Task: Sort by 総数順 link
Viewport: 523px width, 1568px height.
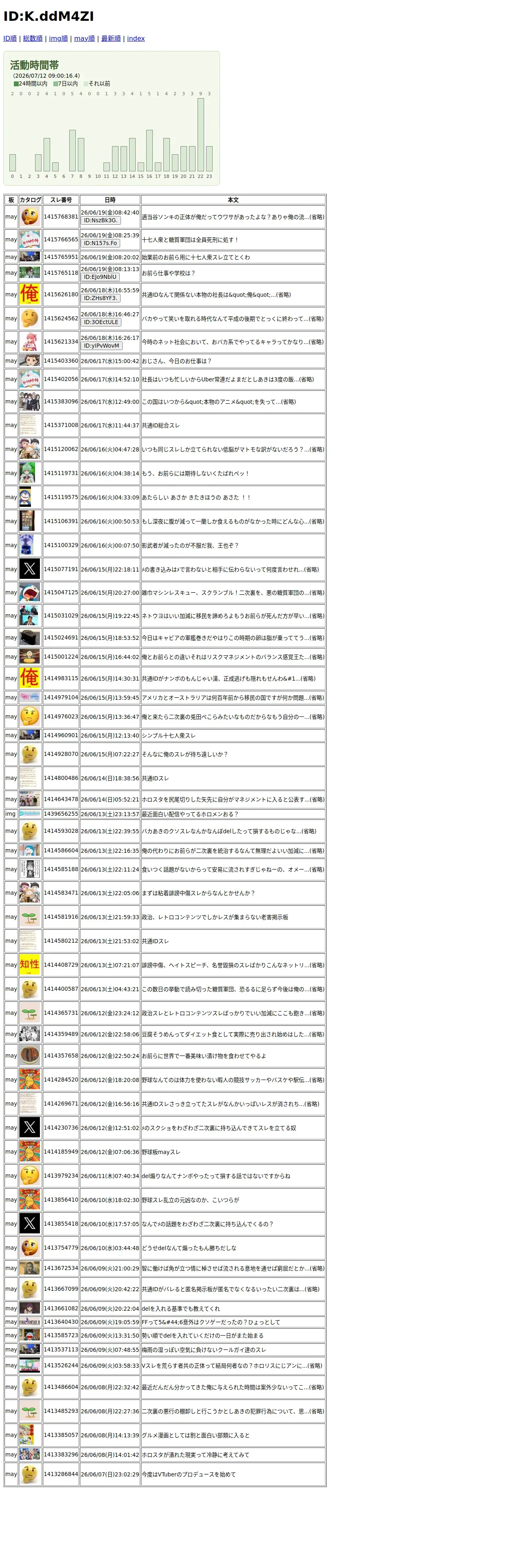Action: point(33,38)
